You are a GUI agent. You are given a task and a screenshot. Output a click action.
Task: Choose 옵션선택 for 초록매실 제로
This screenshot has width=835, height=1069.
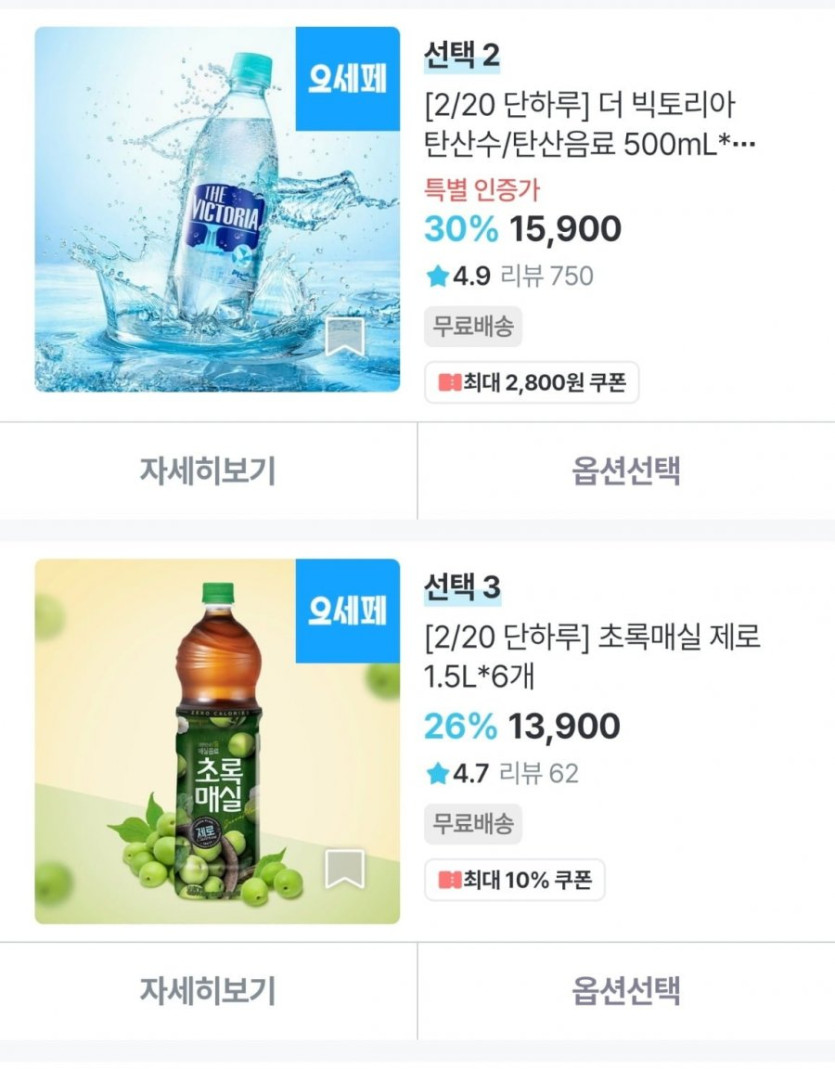(x=626, y=991)
